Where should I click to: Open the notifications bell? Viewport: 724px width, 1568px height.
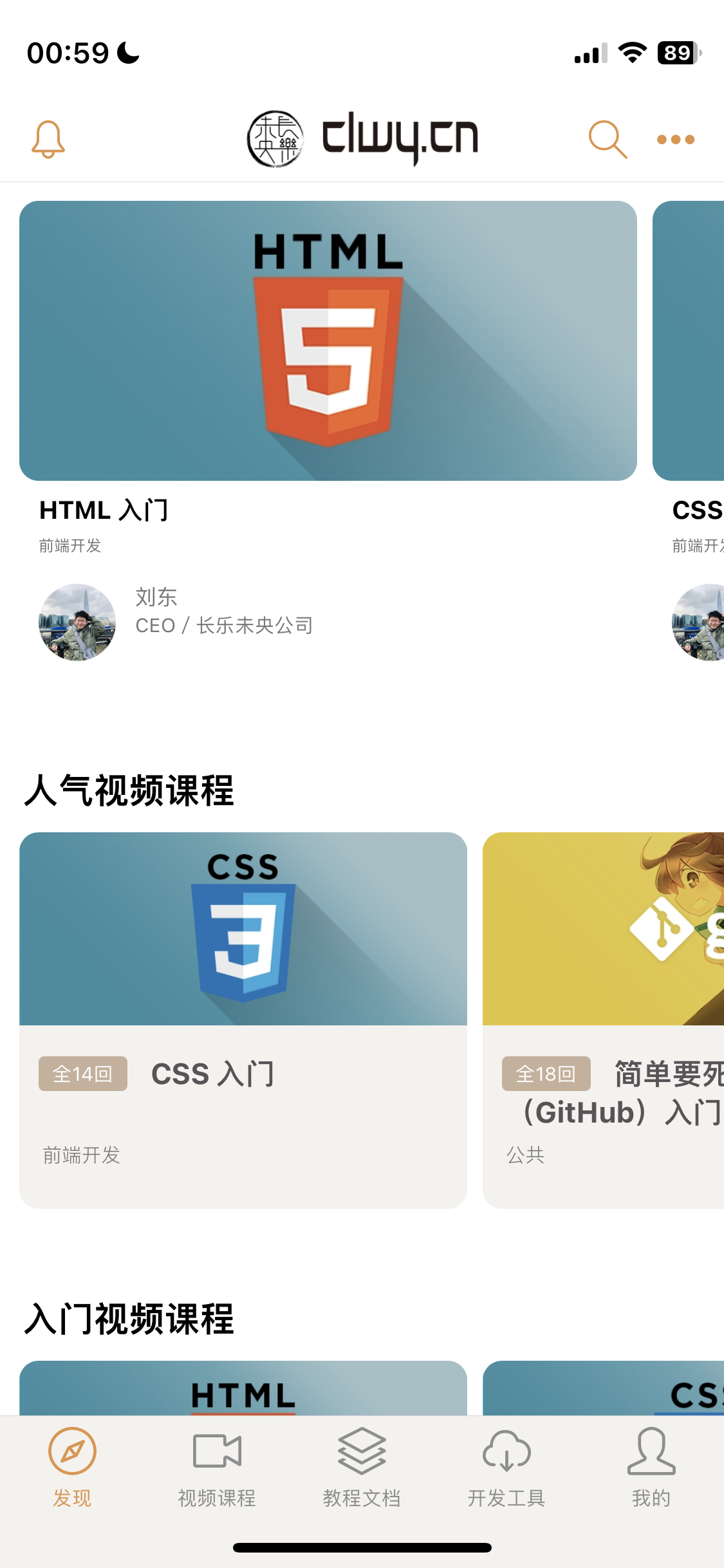48,139
